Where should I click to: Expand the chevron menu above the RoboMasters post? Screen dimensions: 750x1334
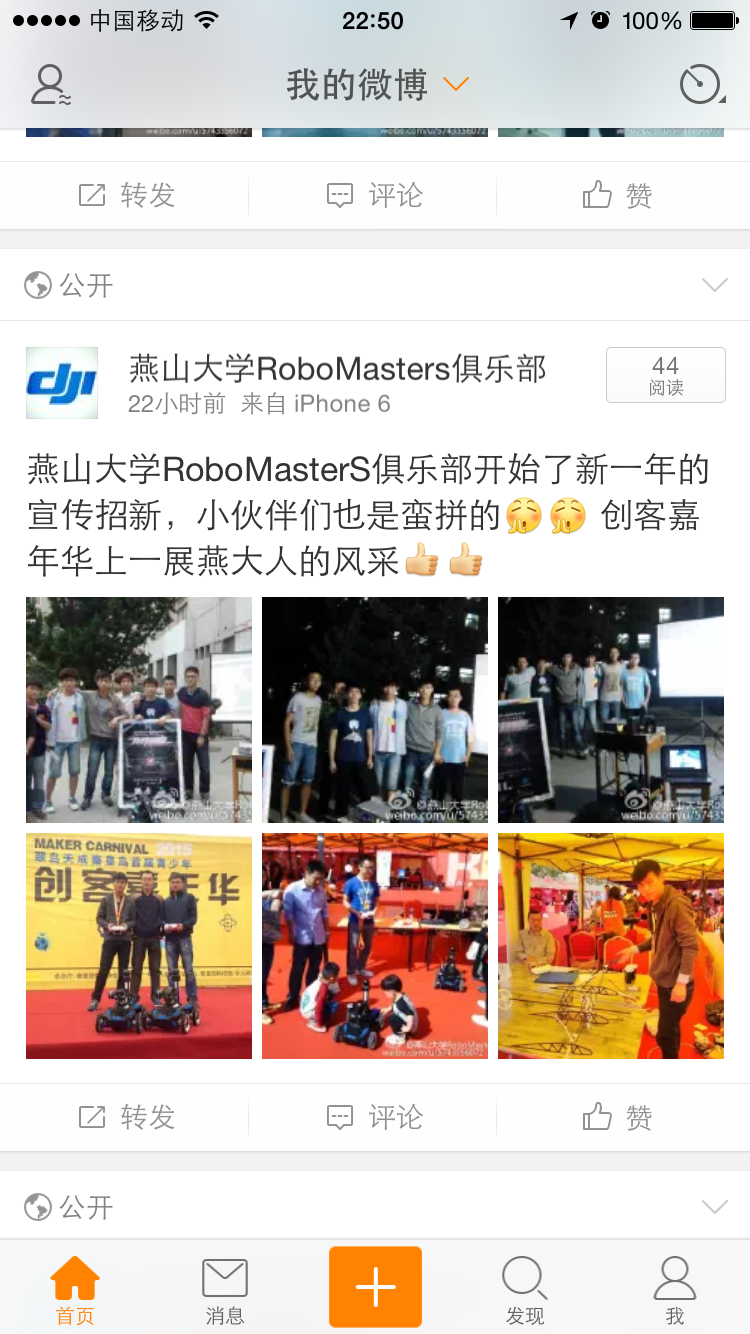pyautogui.click(x=714, y=286)
